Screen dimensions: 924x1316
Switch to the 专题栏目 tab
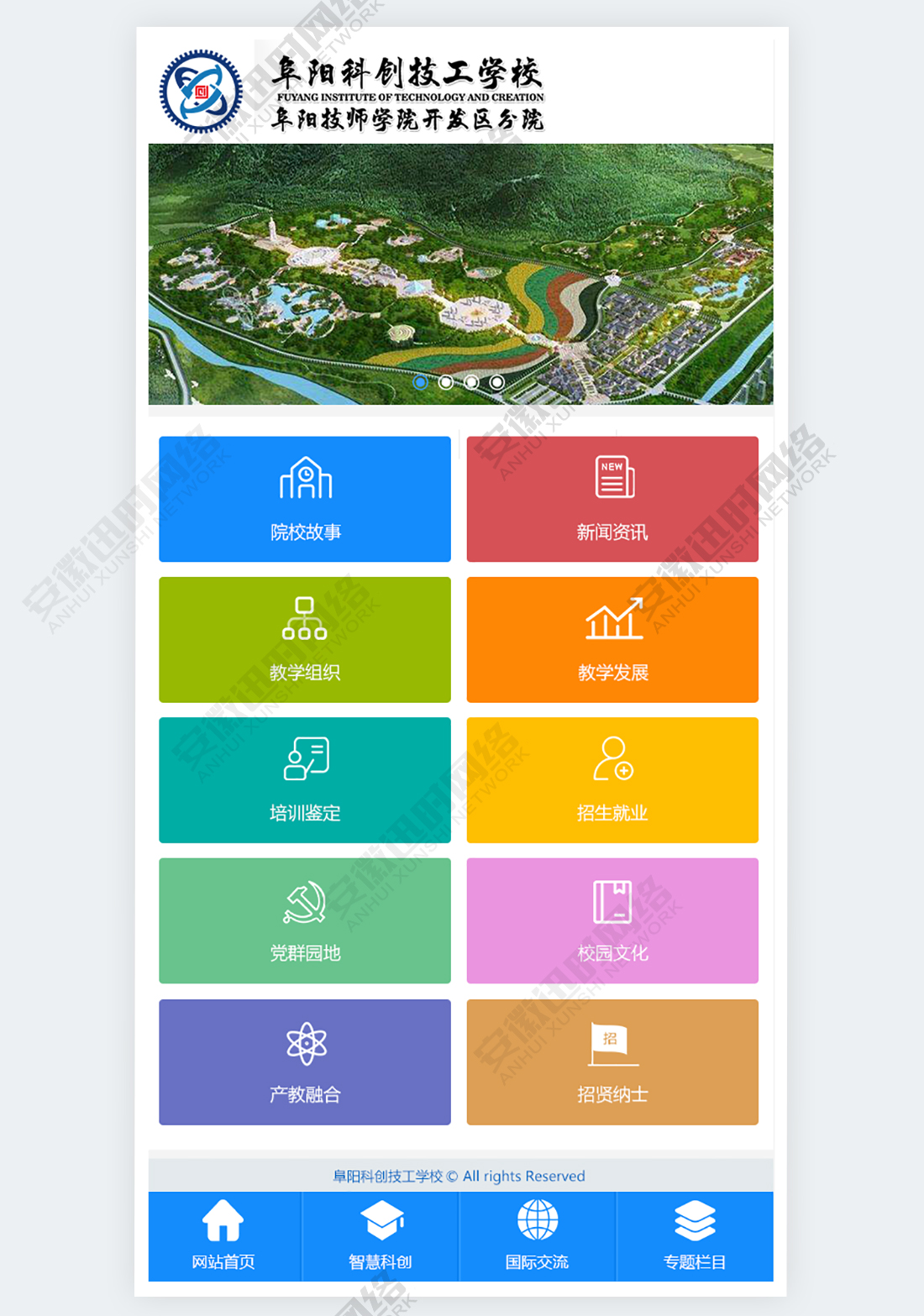[x=695, y=1236]
